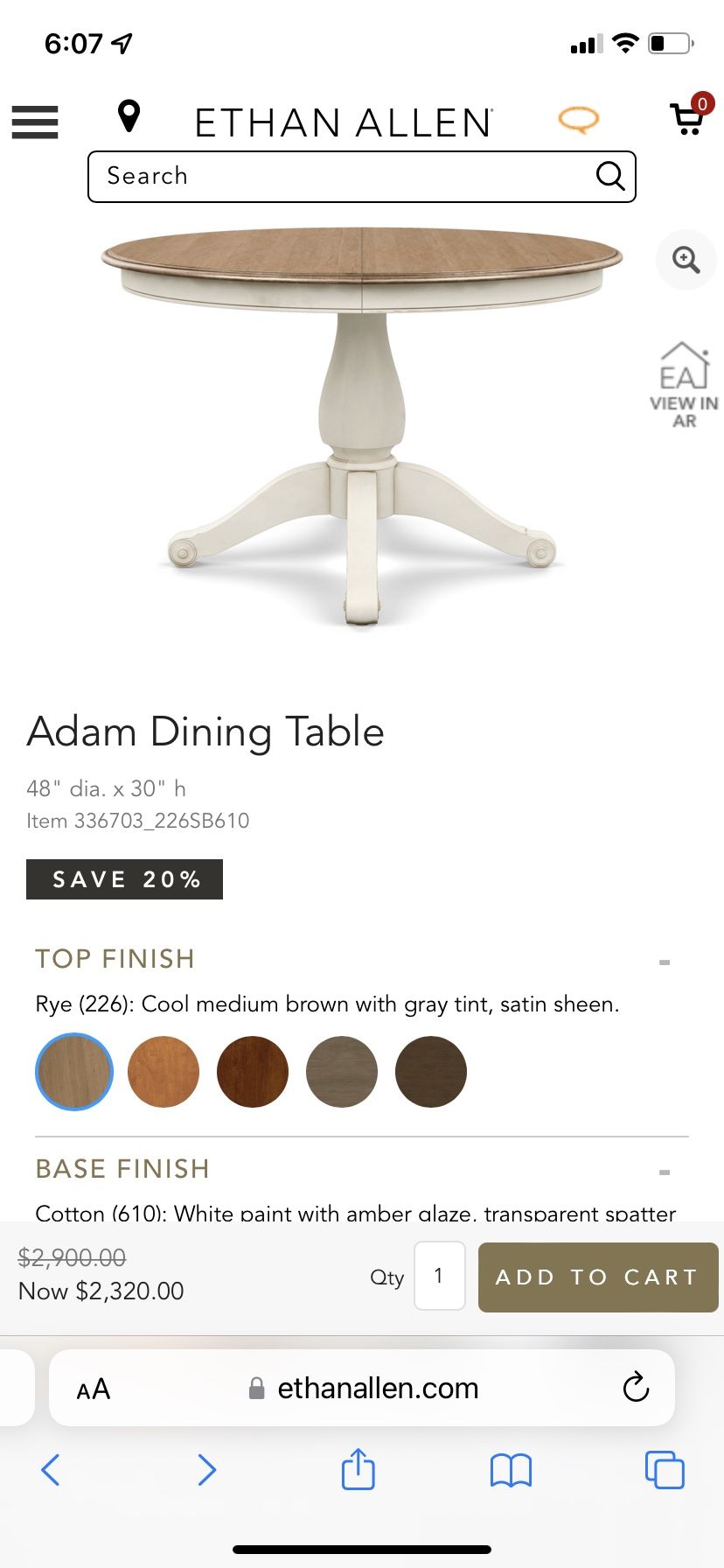724x1568 pixels.
Task: Open the reader AA text options
Action: pos(94,1389)
